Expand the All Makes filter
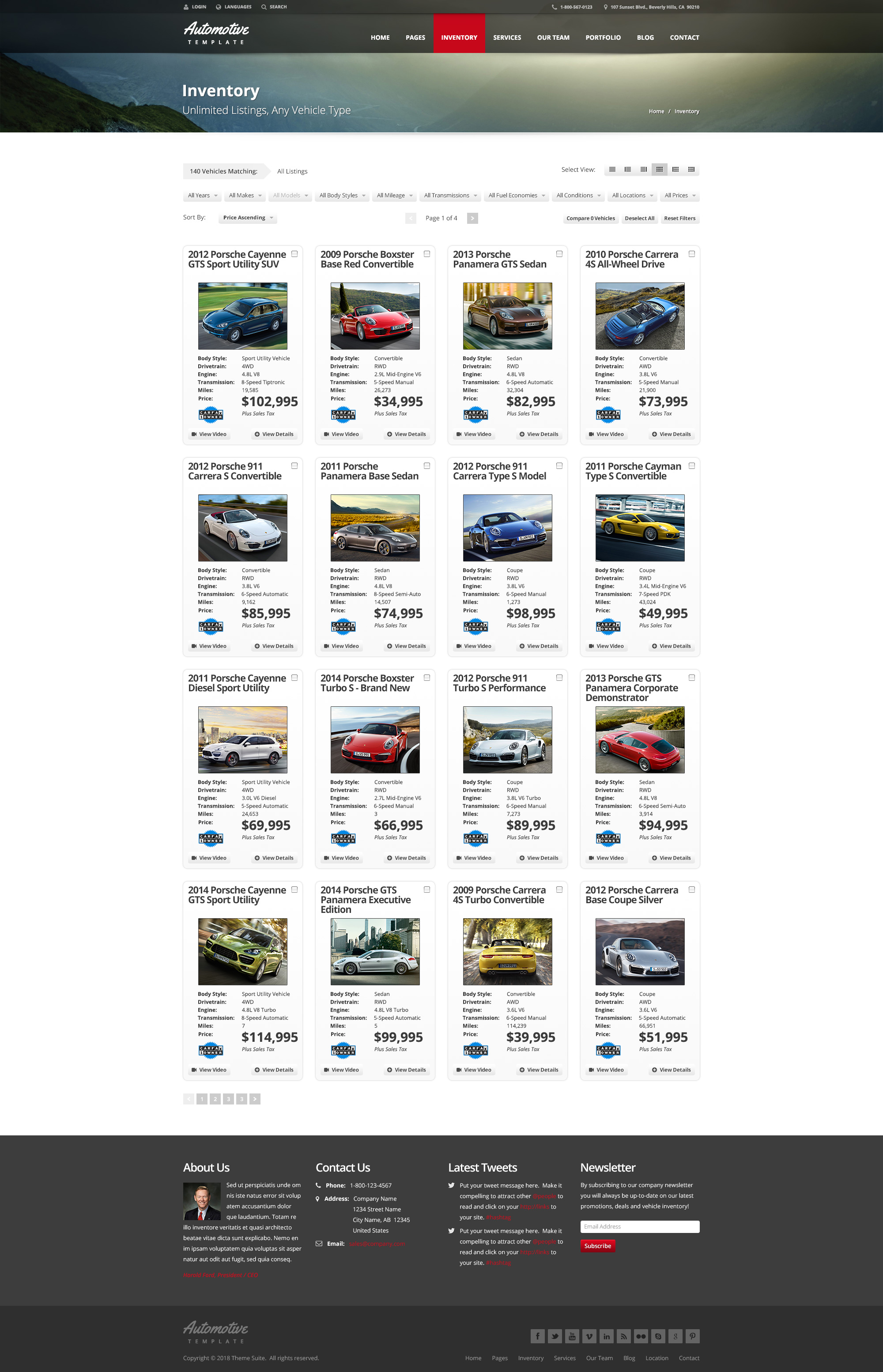The image size is (883, 1372). click(x=245, y=196)
